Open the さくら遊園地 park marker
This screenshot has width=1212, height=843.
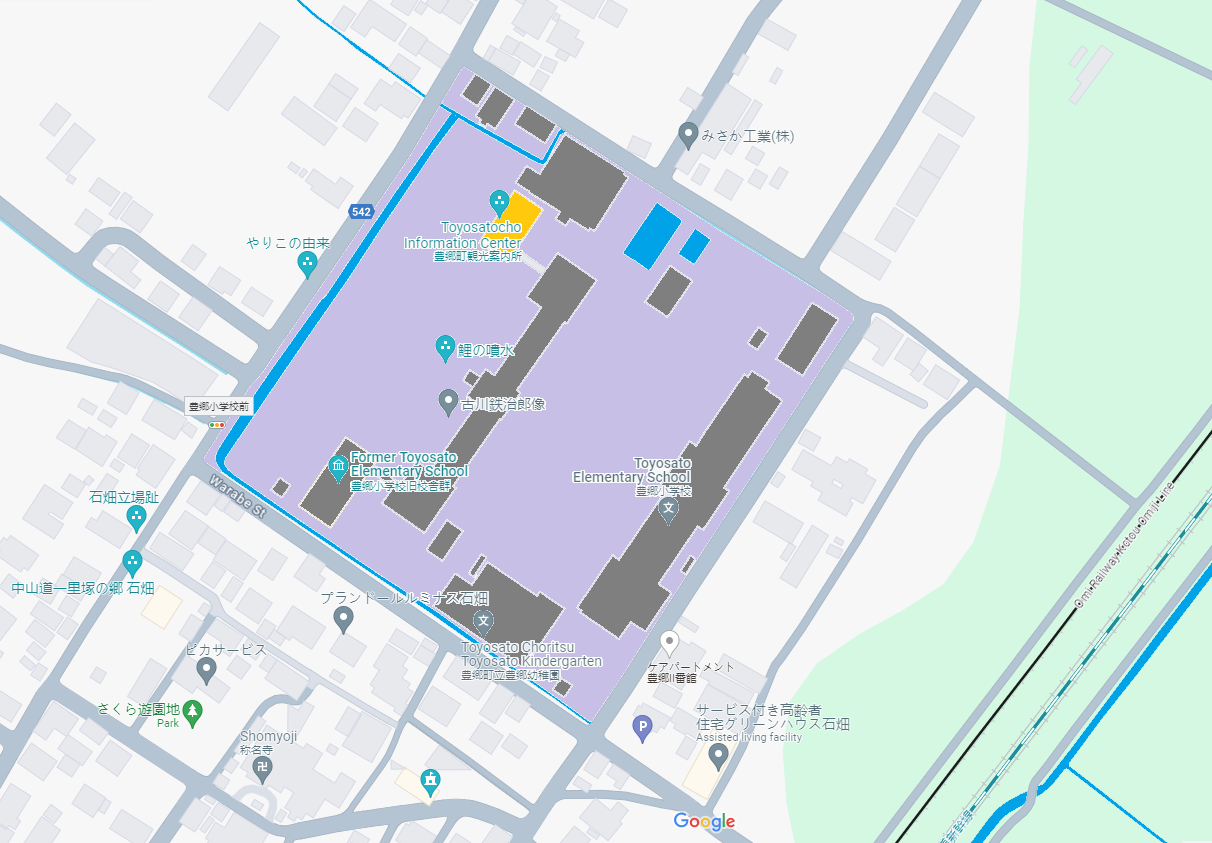192,711
